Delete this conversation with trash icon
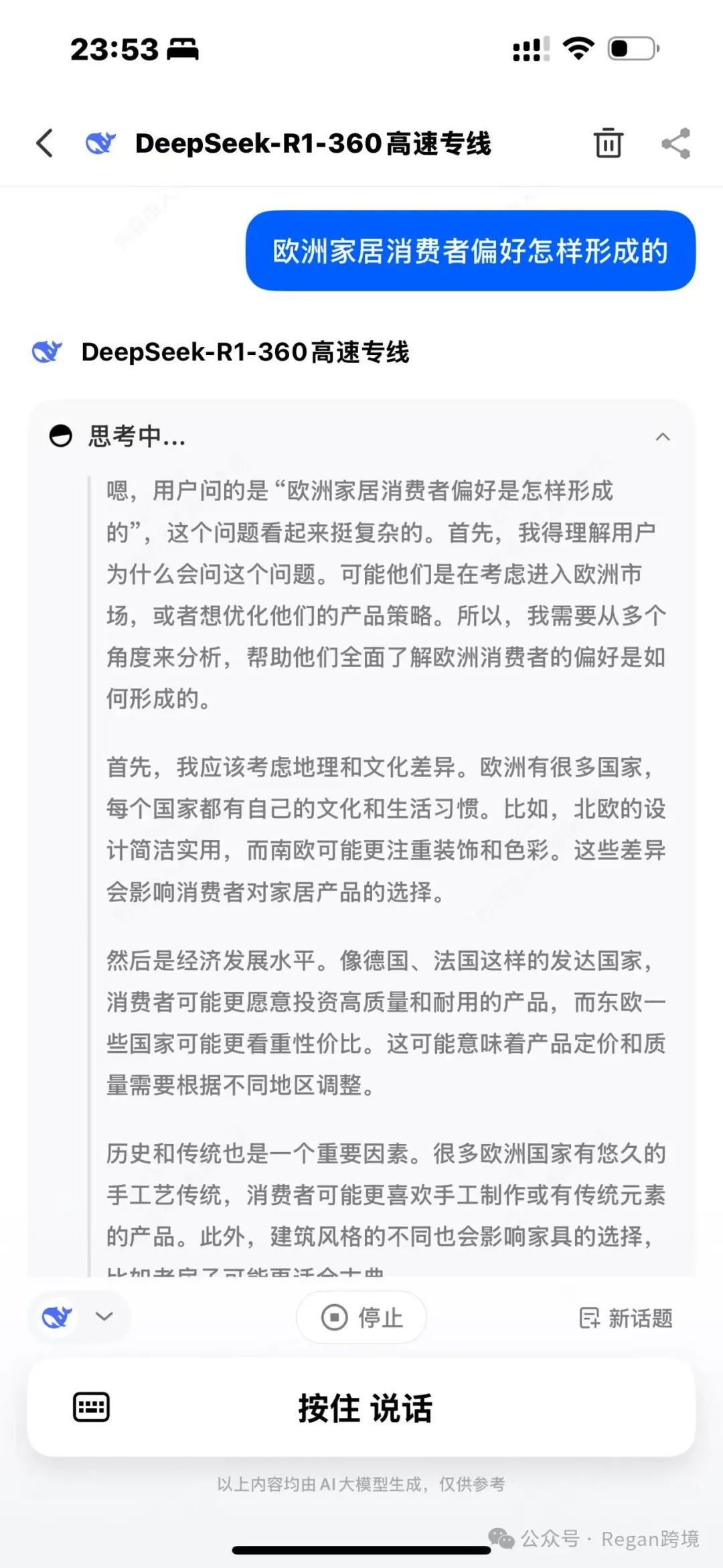The height and width of the screenshot is (1568, 723). click(x=608, y=143)
